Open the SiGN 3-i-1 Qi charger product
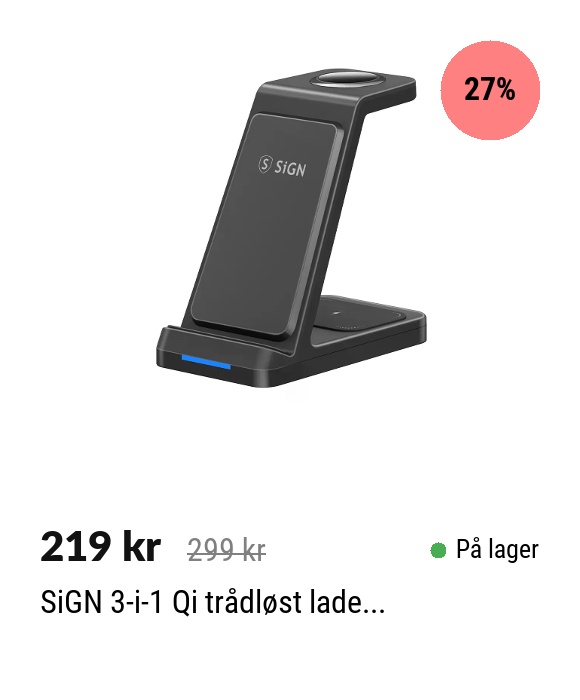The image size is (580, 700). click(x=213, y=602)
